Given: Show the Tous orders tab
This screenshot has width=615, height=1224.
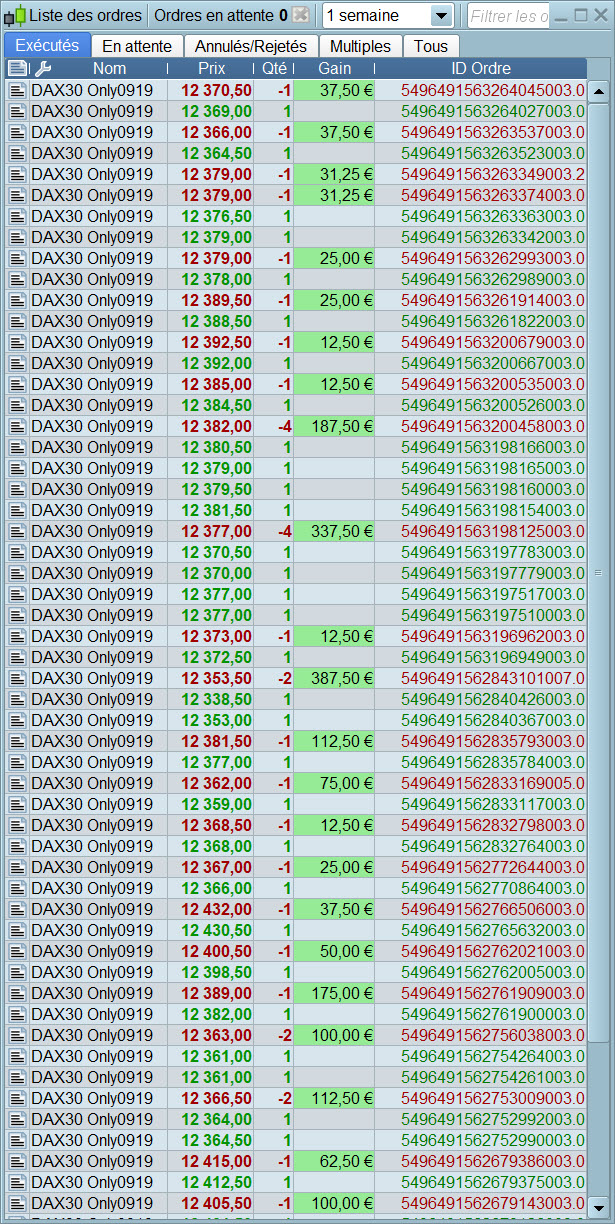Looking at the screenshot, I should 431,46.
